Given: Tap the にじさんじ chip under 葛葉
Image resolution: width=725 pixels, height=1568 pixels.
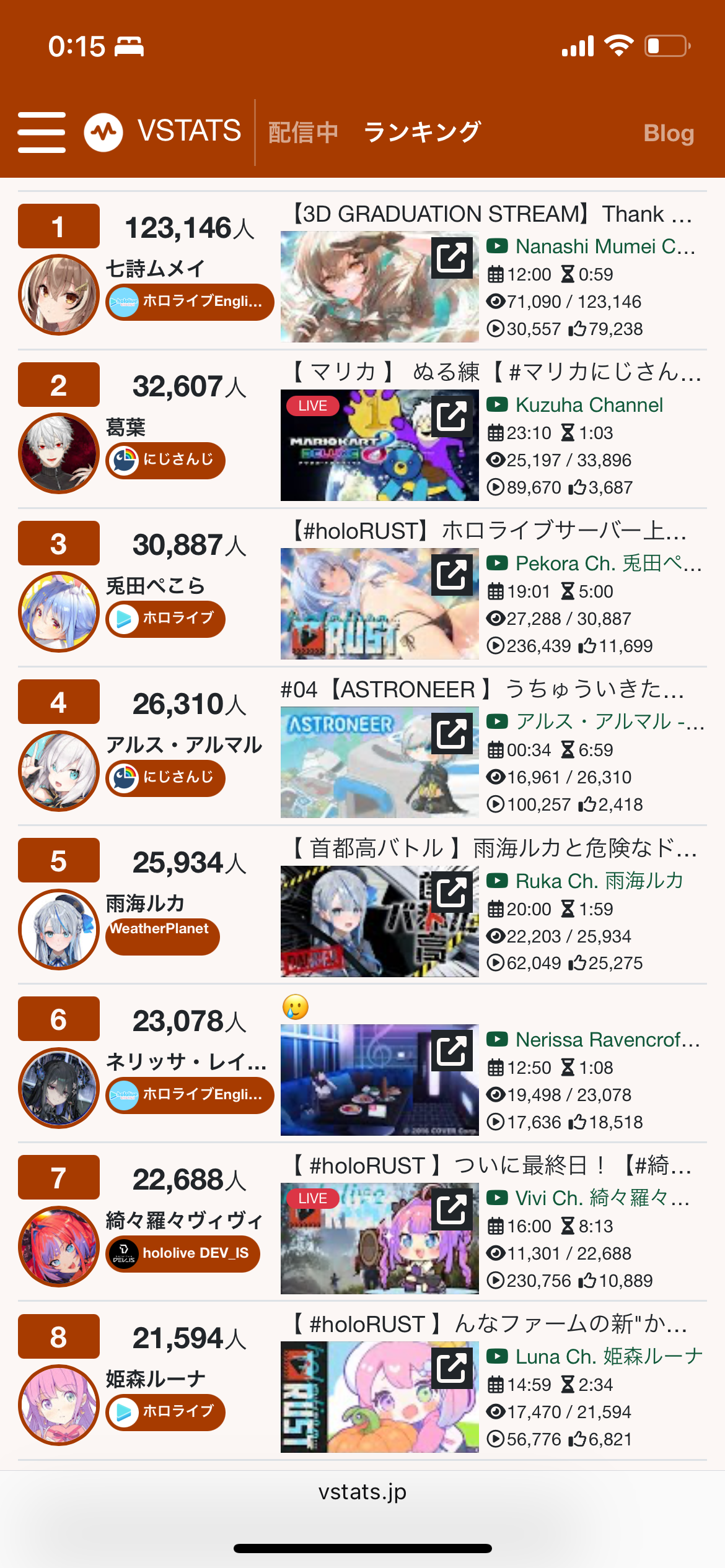Looking at the screenshot, I should click(165, 460).
